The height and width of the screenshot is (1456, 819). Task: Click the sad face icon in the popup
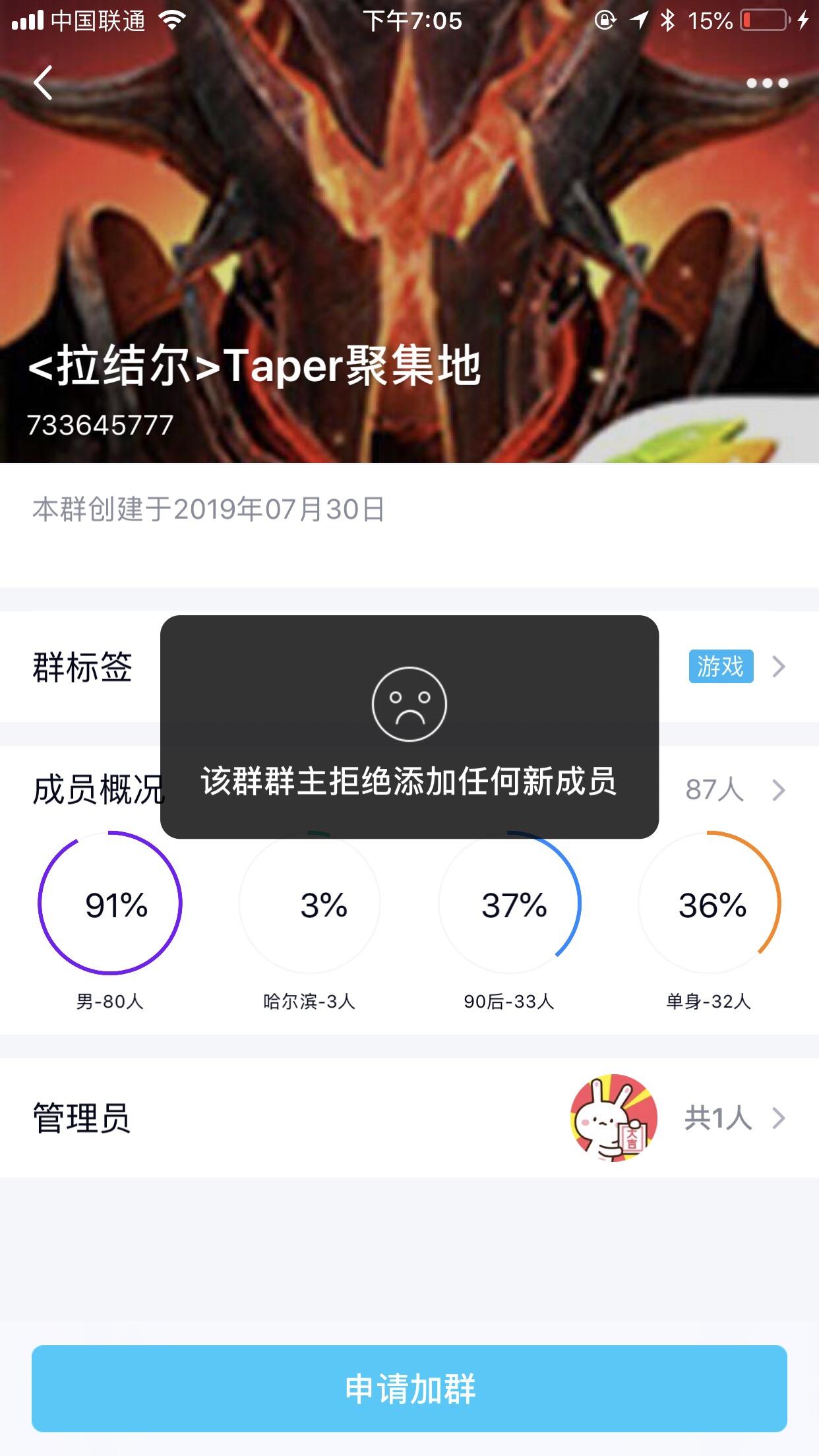(x=409, y=704)
